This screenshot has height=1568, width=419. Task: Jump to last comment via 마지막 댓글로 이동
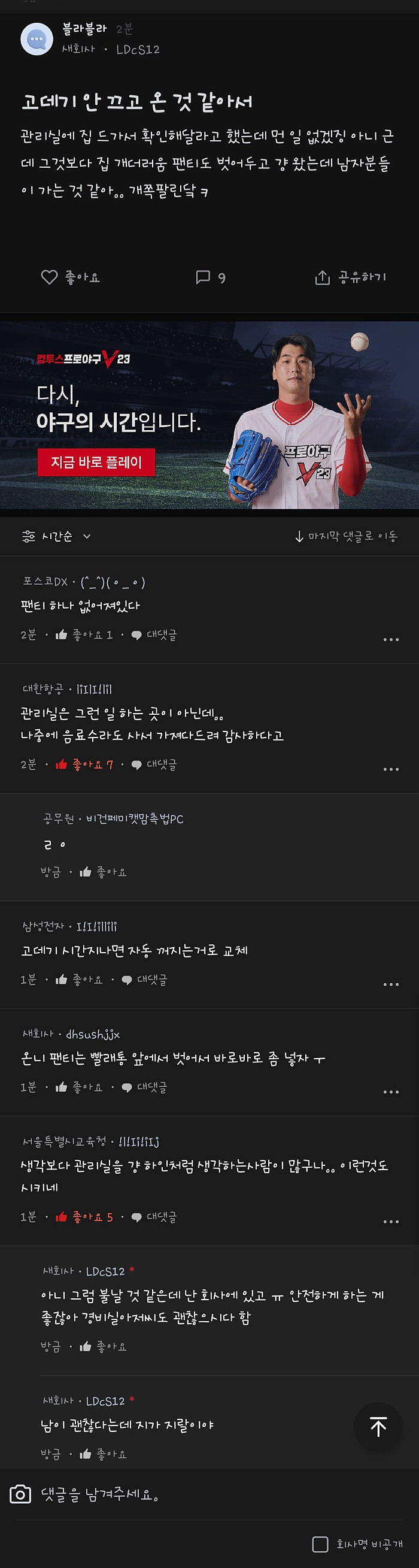point(346,536)
